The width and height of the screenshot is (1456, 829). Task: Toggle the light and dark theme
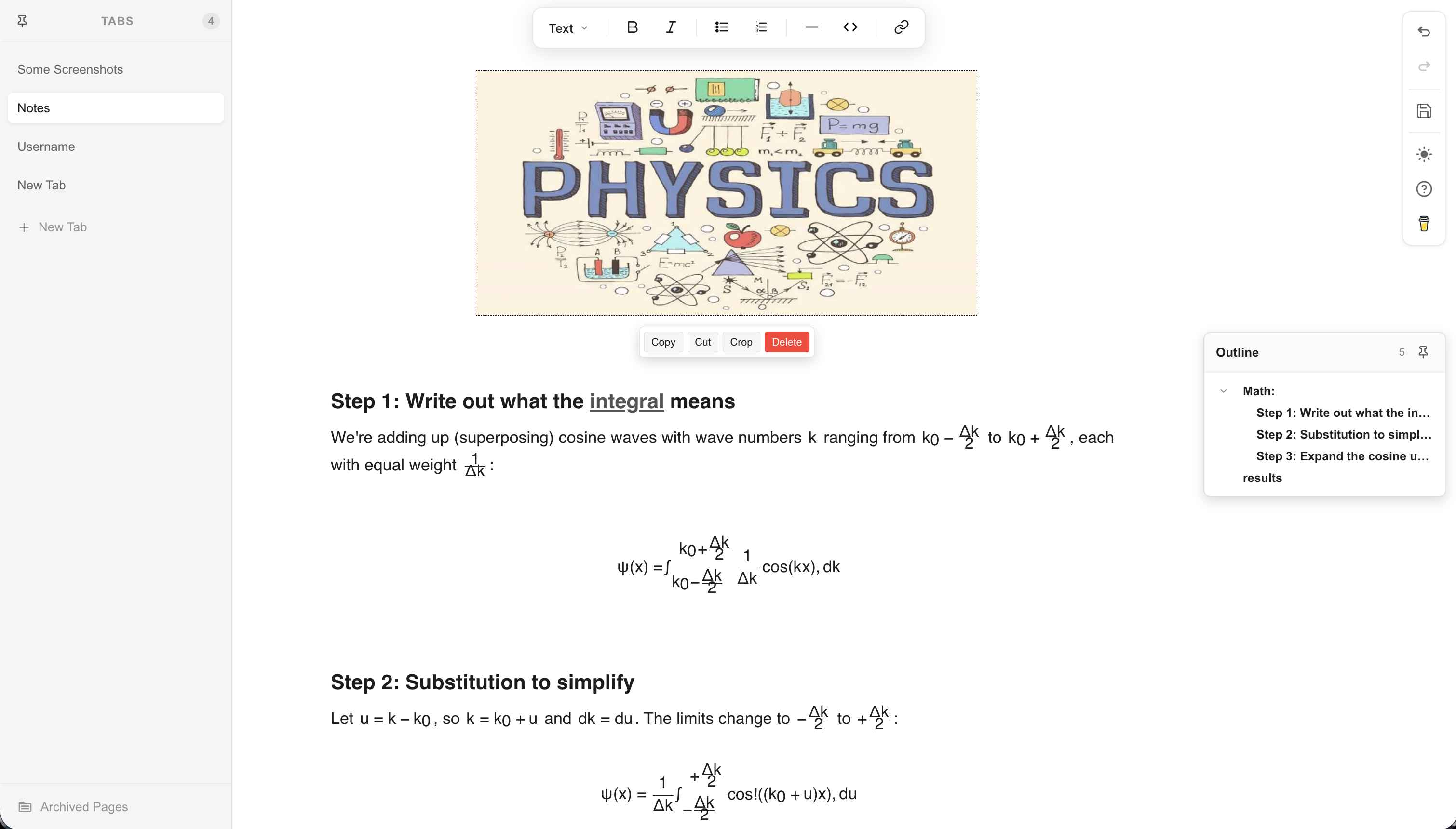(x=1424, y=154)
